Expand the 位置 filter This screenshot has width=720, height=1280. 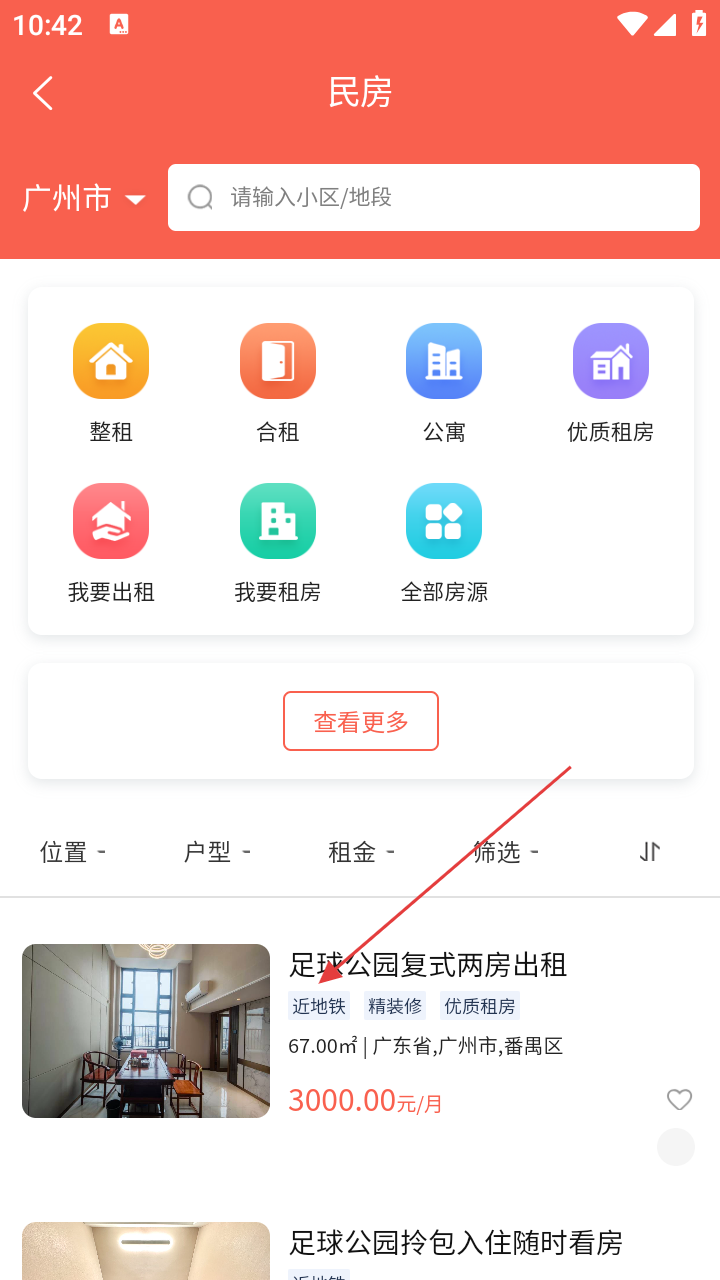coord(73,852)
